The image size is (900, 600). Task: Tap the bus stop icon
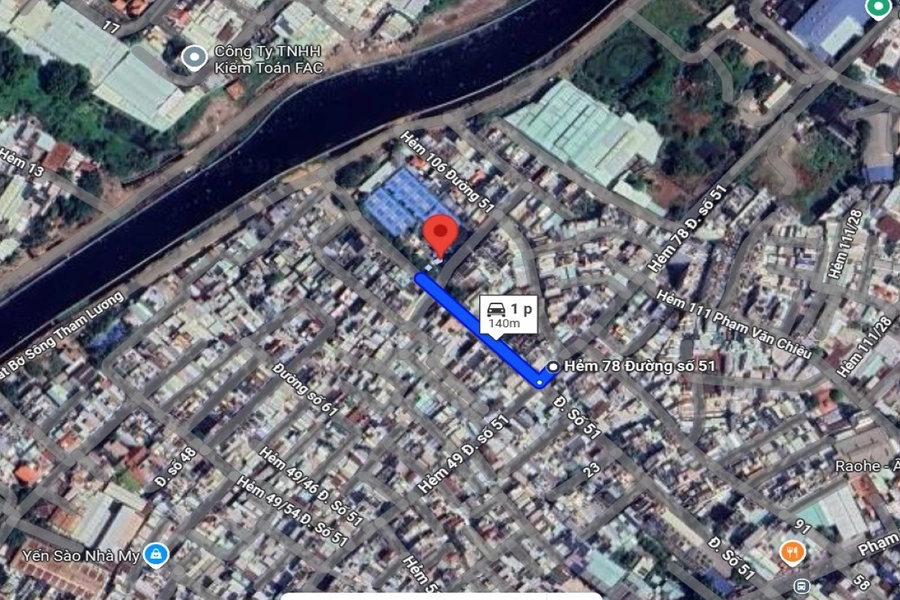pos(800,586)
